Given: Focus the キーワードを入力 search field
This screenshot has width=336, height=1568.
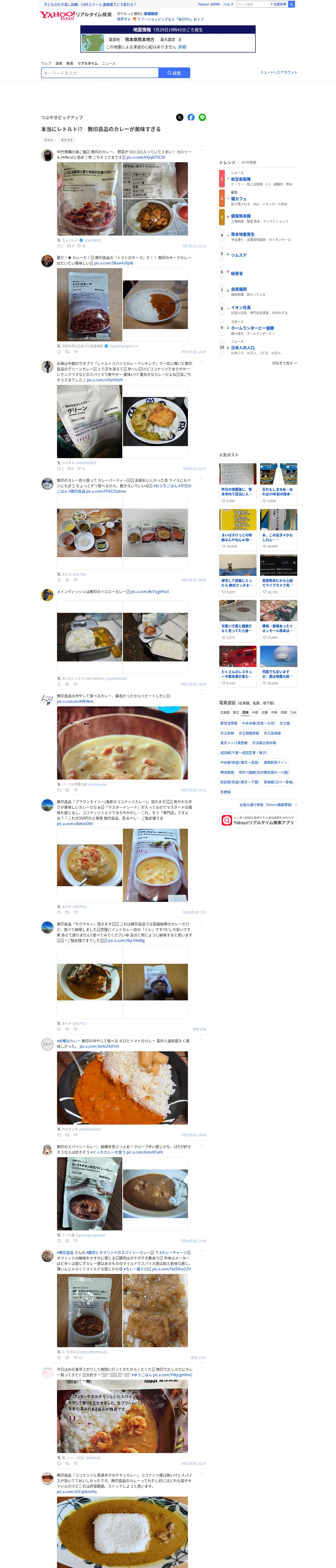Looking at the screenshot, I should click(x=100, y=73).
